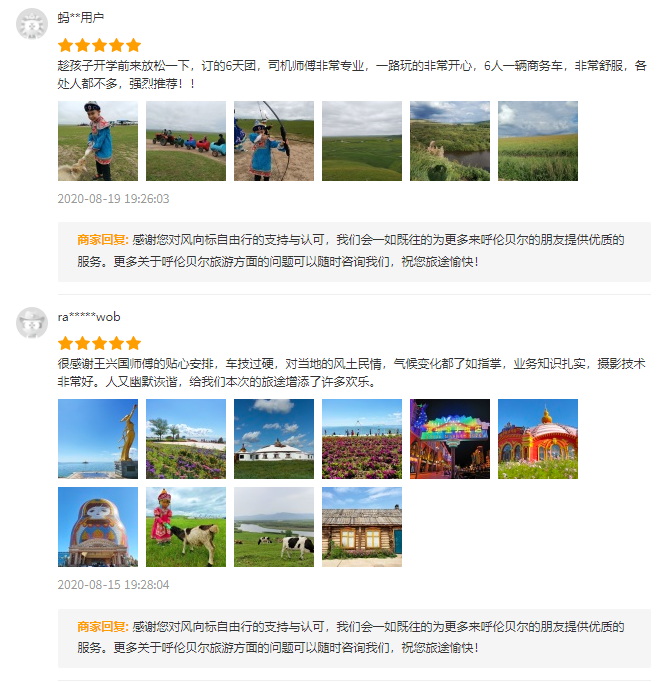Open the child with bow and arrow photo
The width and height of the screenshot is (666, 682).
273,141
